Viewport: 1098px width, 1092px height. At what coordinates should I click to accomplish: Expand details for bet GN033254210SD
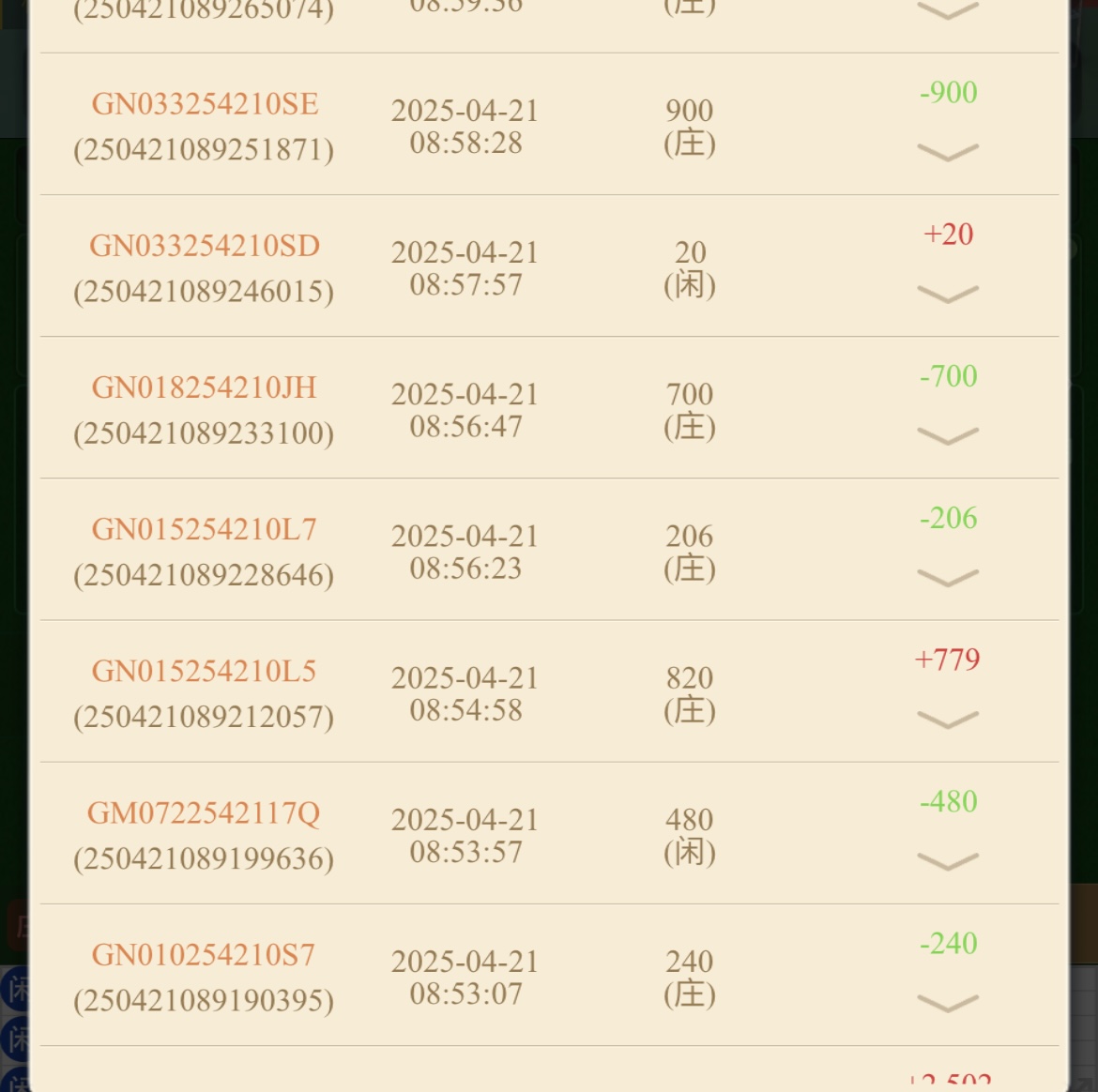947,295
